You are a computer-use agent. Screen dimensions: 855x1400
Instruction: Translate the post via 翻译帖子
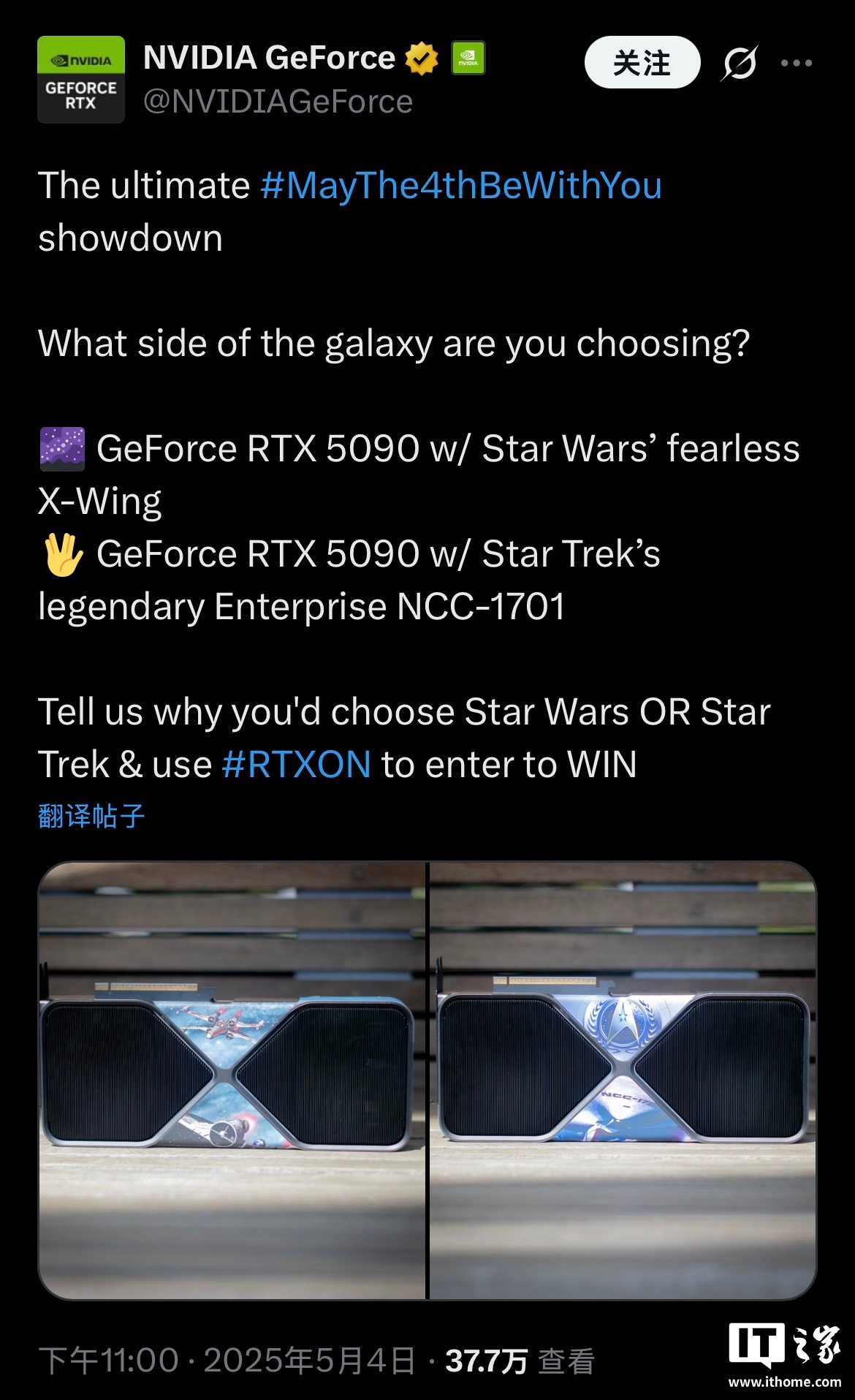tap(91, 816)
